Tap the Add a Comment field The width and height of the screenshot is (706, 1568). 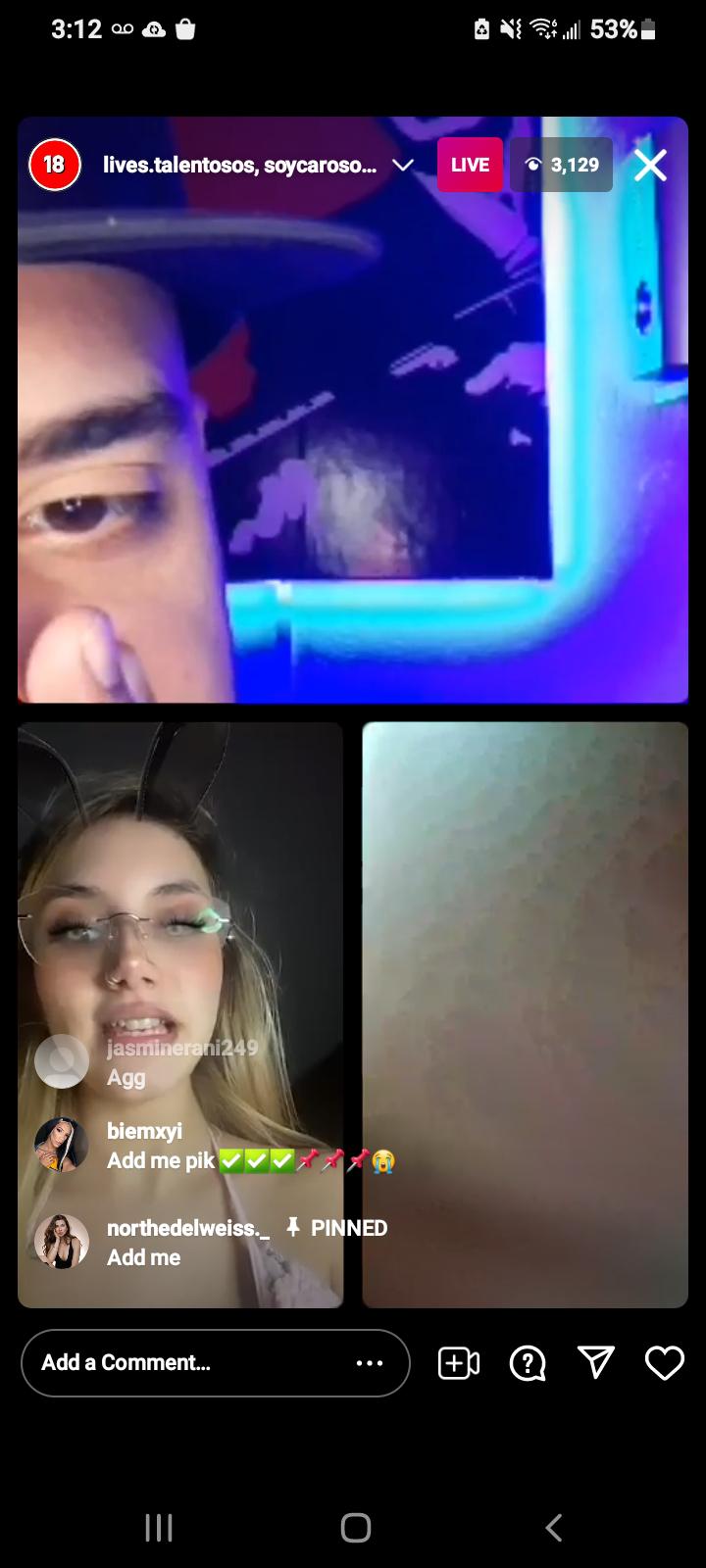tap(186, 1362)
